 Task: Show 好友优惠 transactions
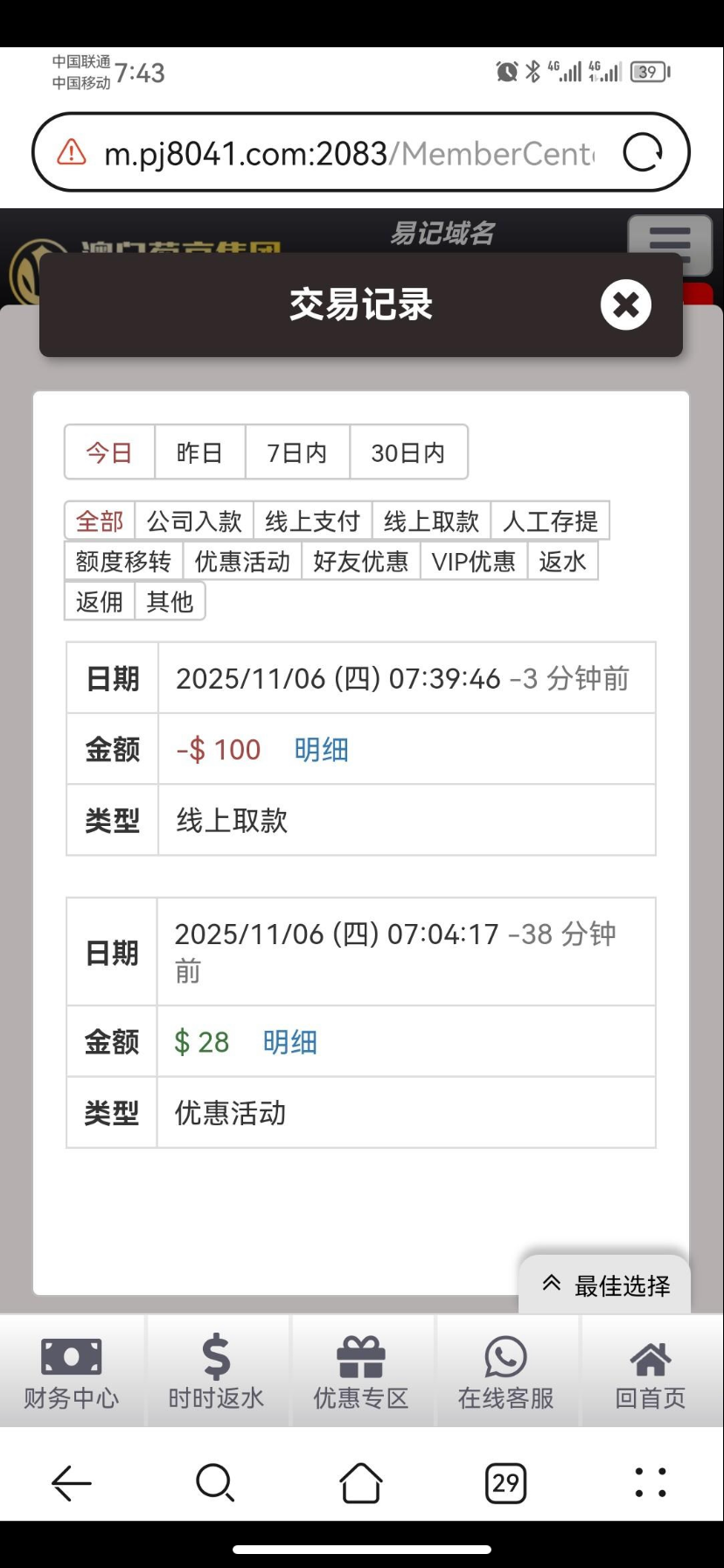coord(360,562)
